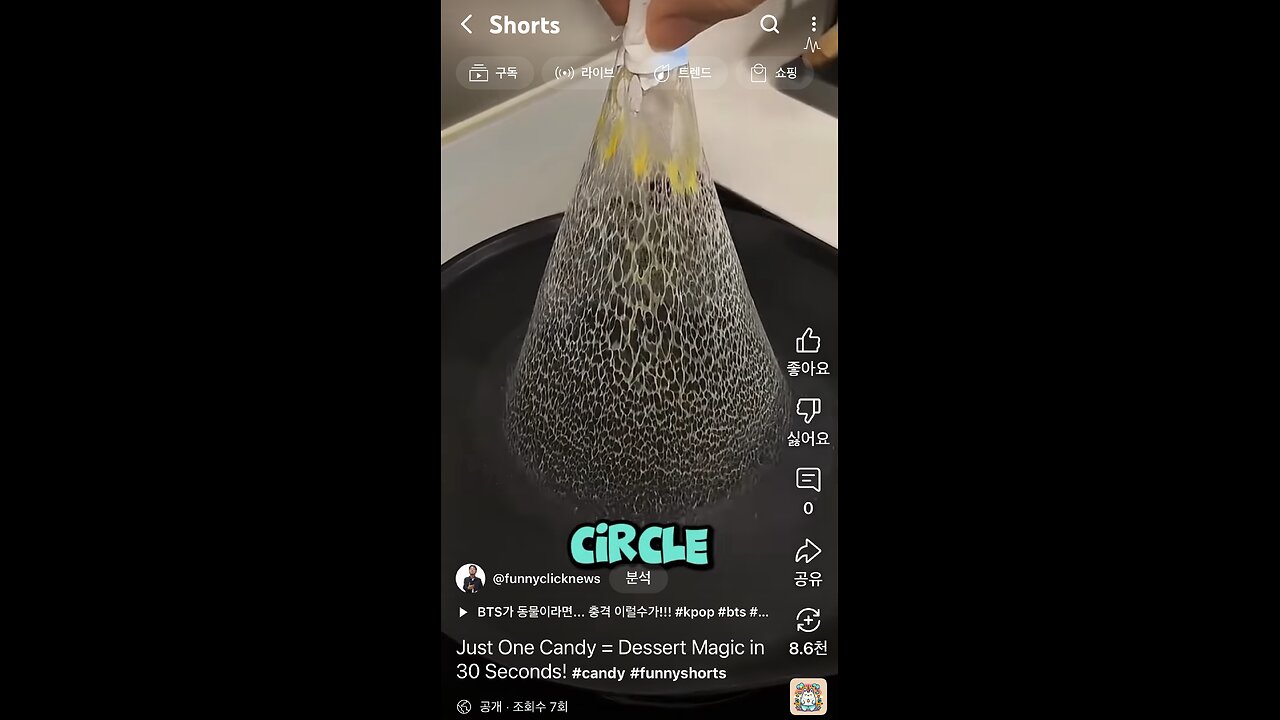Screen dimensions: 1280x720
Task: Open the comments panel
Action: pos(808,481)
